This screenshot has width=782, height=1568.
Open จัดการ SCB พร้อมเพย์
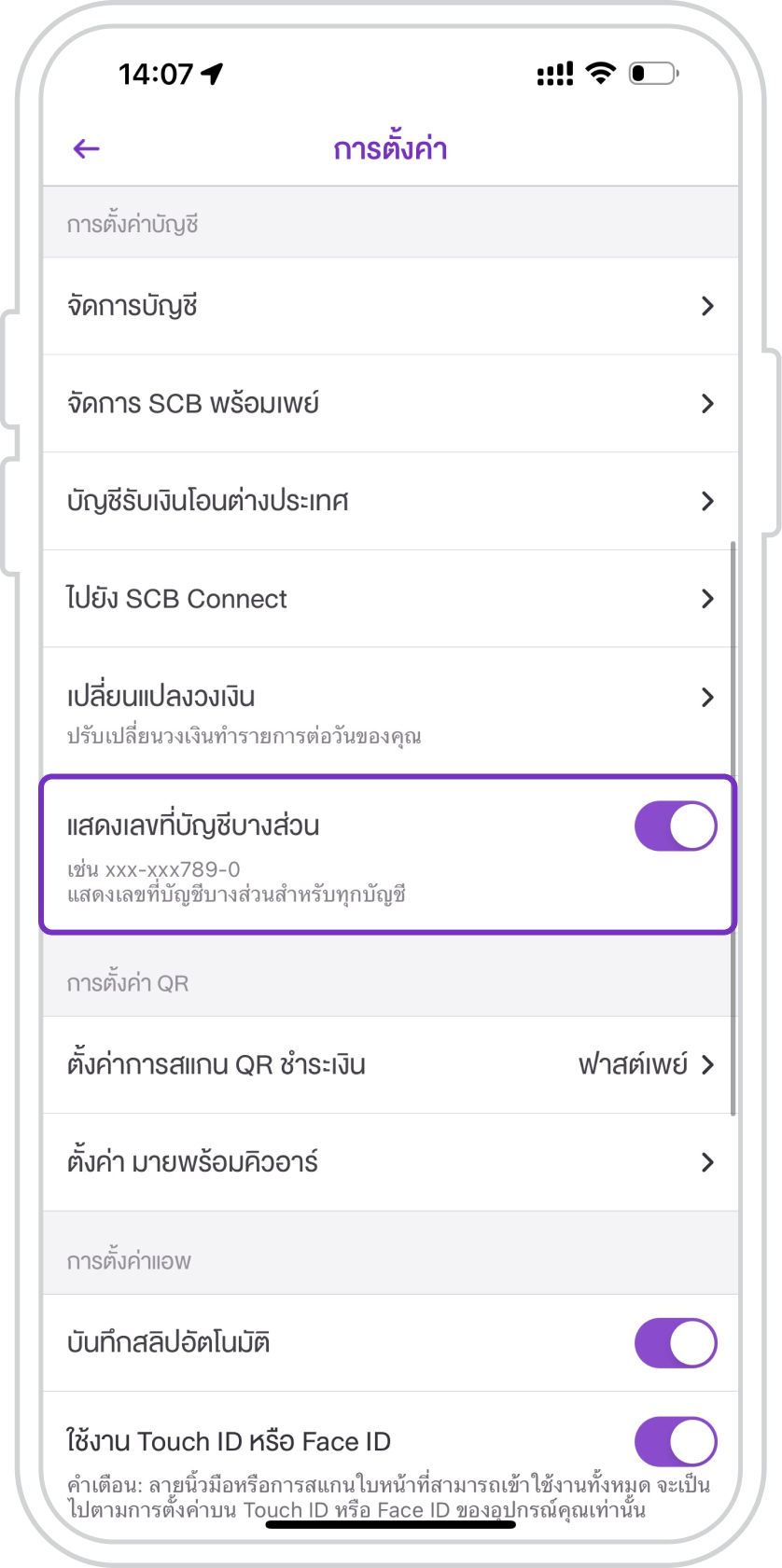[390, 404]
